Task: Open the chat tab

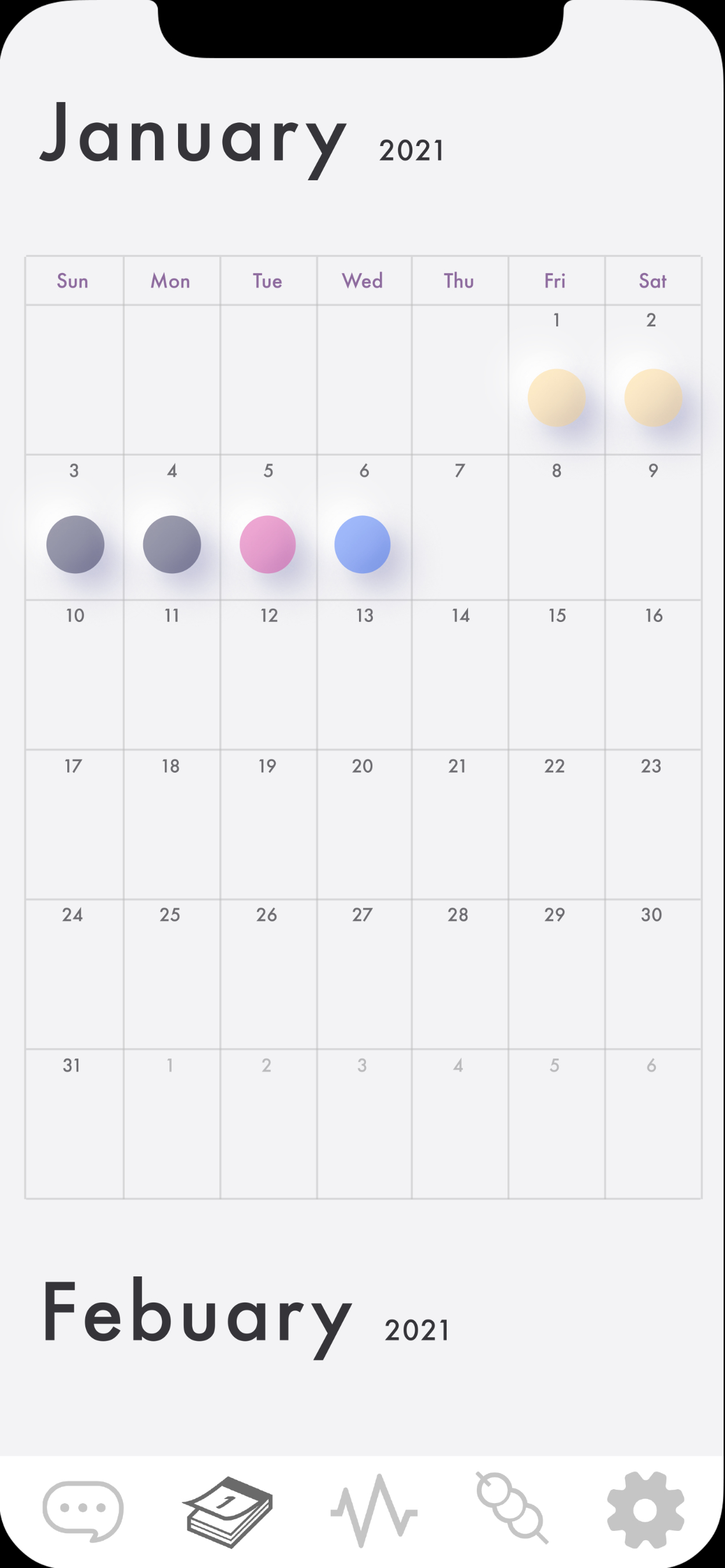Action: point(83,1510)
